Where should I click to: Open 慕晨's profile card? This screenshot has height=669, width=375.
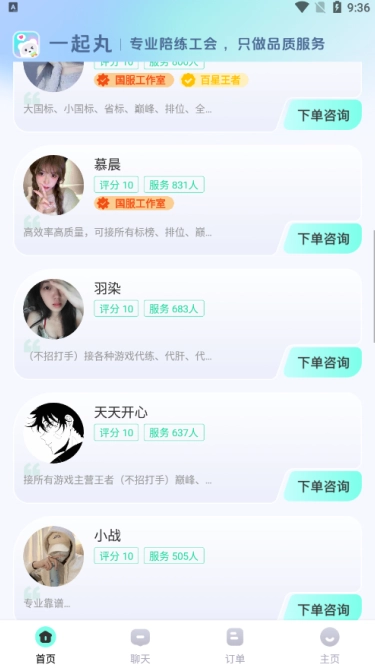188,200
